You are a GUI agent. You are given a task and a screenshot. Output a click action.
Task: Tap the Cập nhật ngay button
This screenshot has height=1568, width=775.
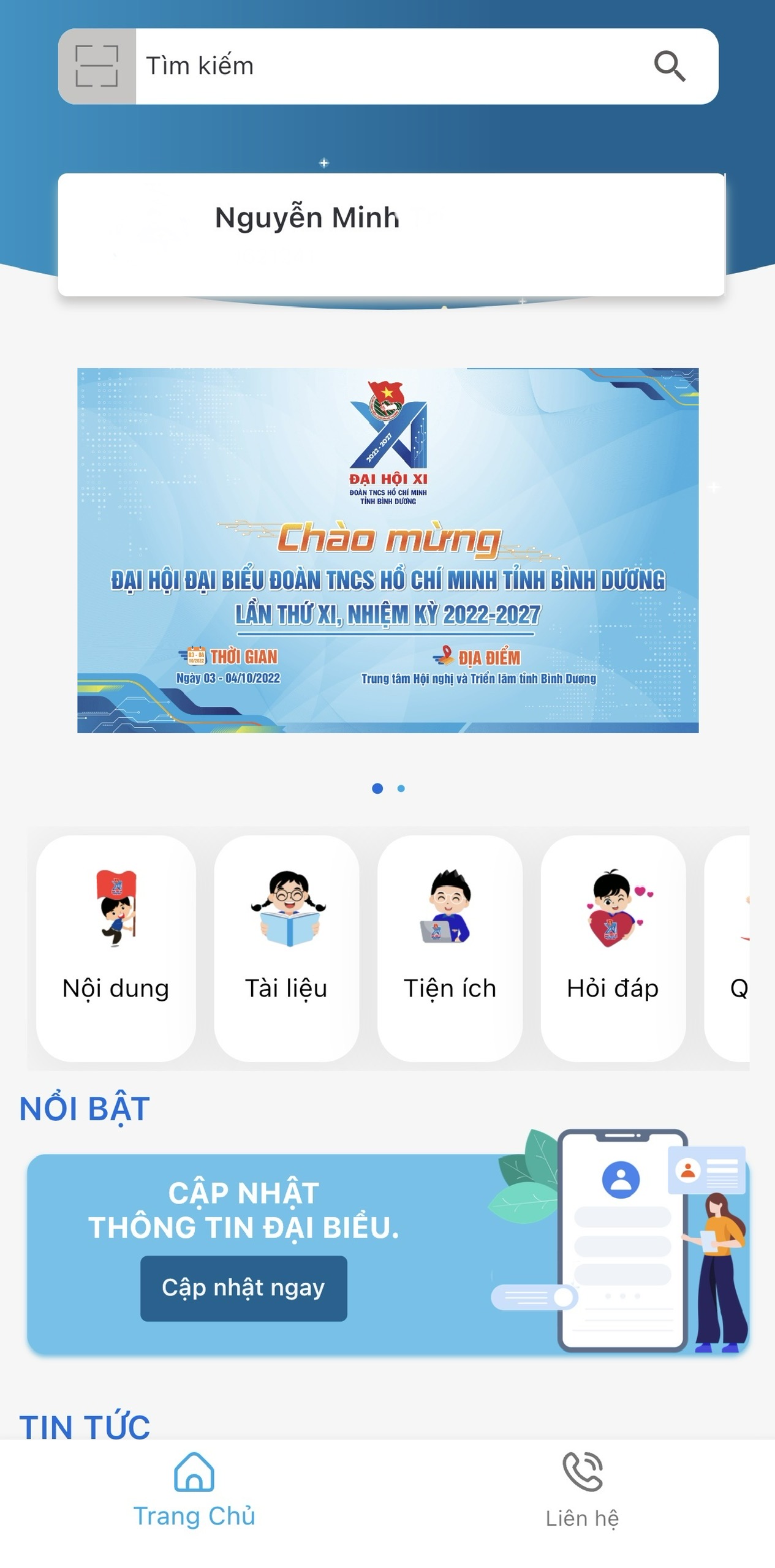click(x=243, y=1288)
